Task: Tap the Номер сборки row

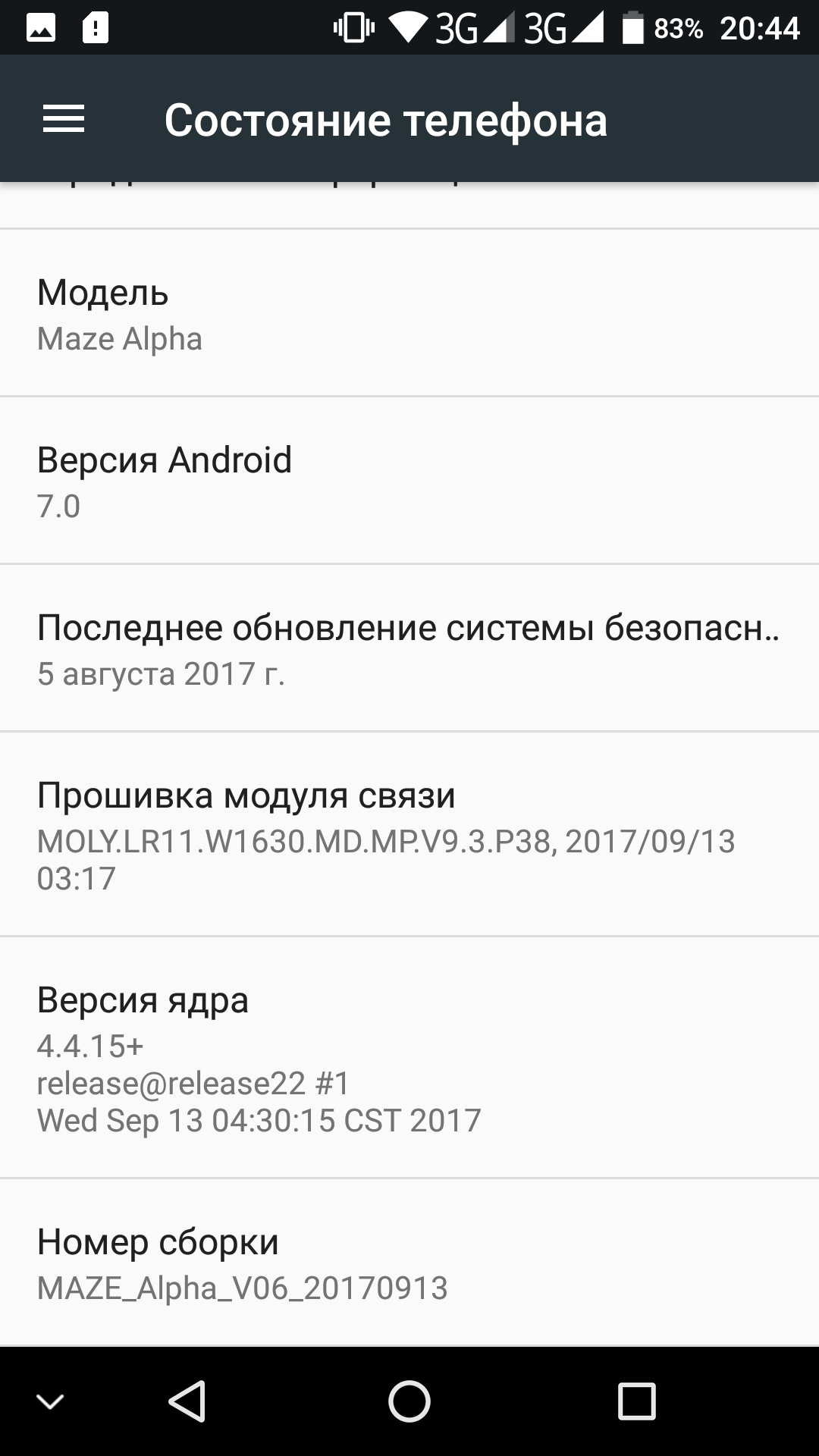Action: coord(409,1263)
